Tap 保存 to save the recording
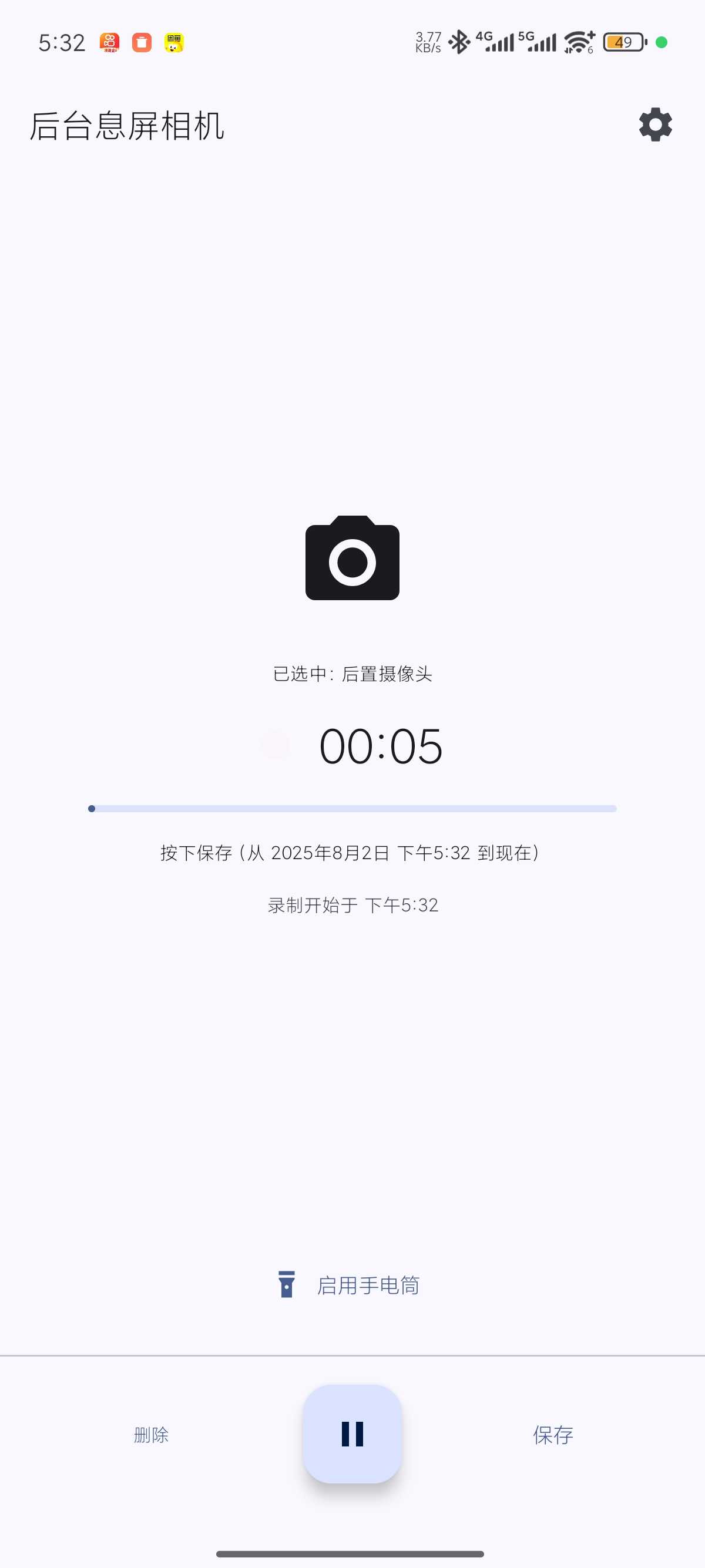The width and height of the screenshot is (705, 1568). (x=553, y=1435)
